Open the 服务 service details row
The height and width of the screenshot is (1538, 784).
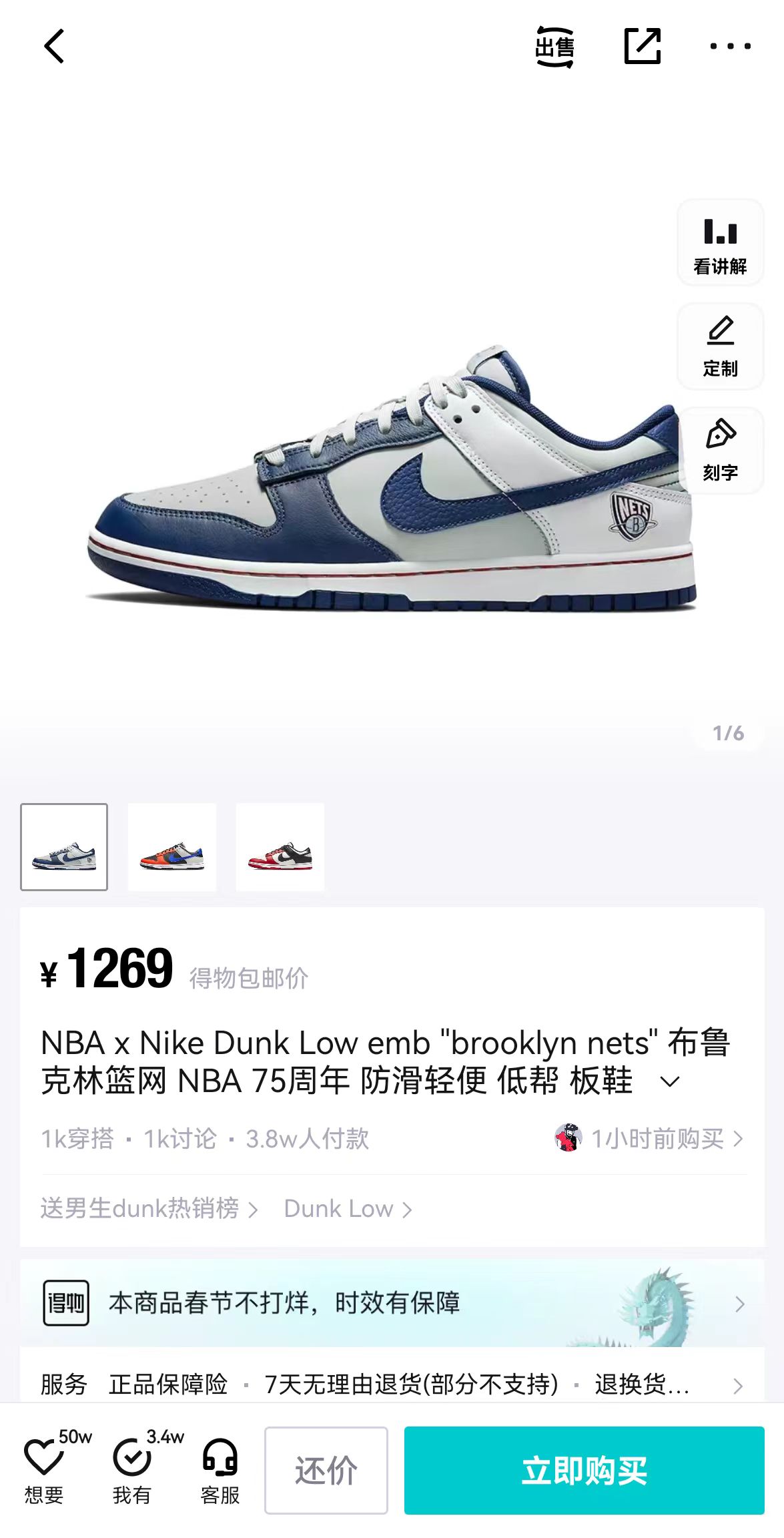pos(392,1384)
